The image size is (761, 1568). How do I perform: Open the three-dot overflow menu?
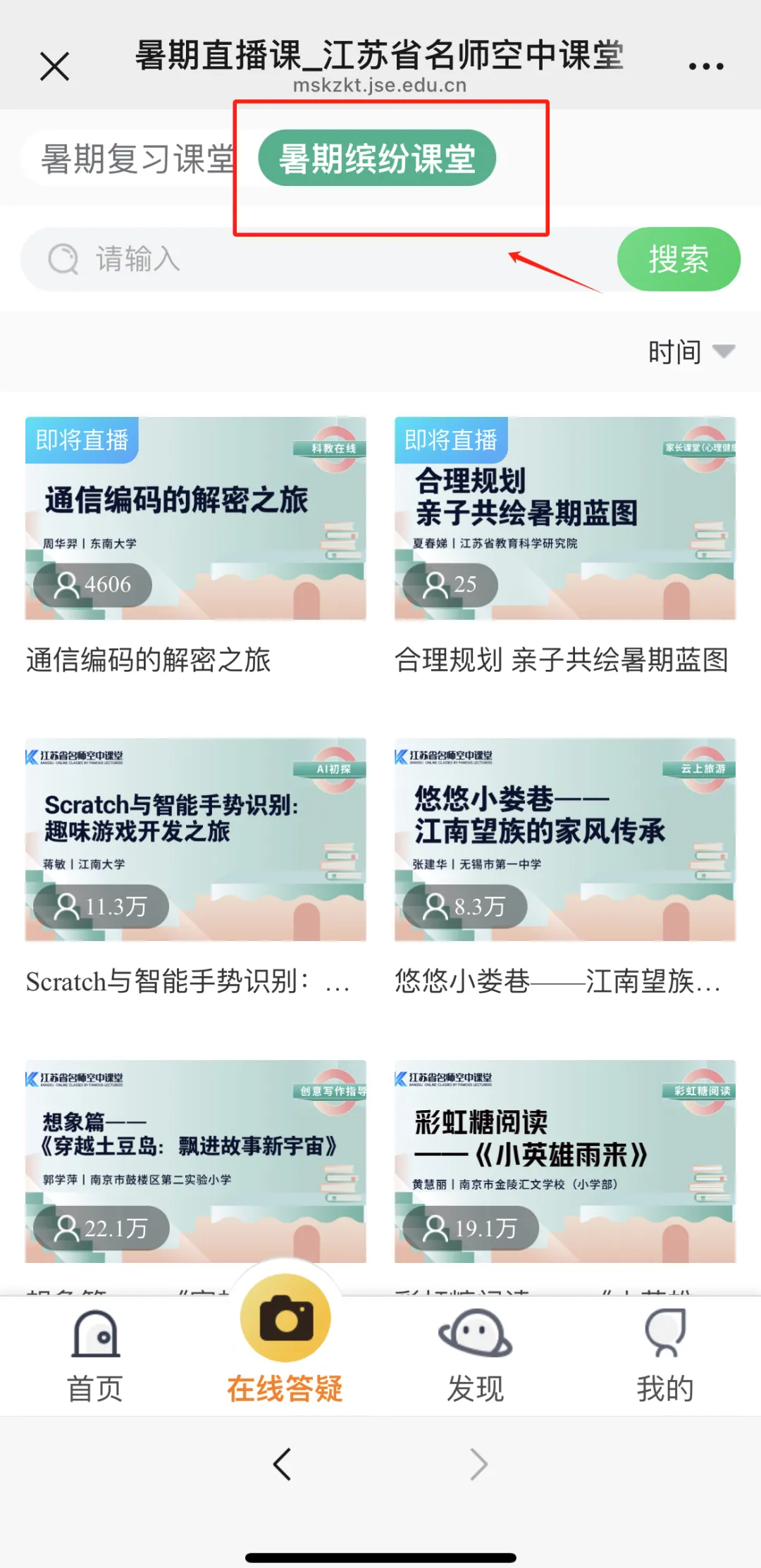[x=705, y=66]
